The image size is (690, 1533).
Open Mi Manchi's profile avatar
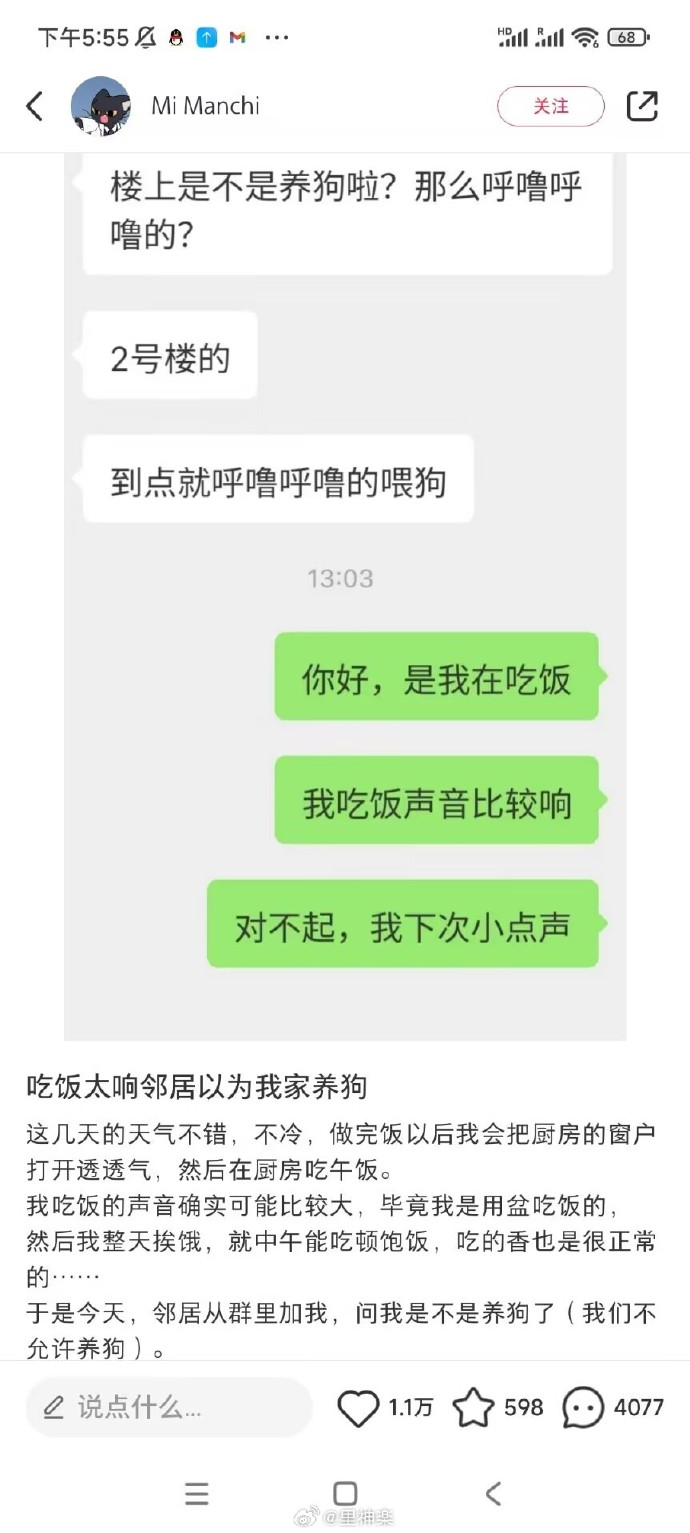(x=100, y=106)
